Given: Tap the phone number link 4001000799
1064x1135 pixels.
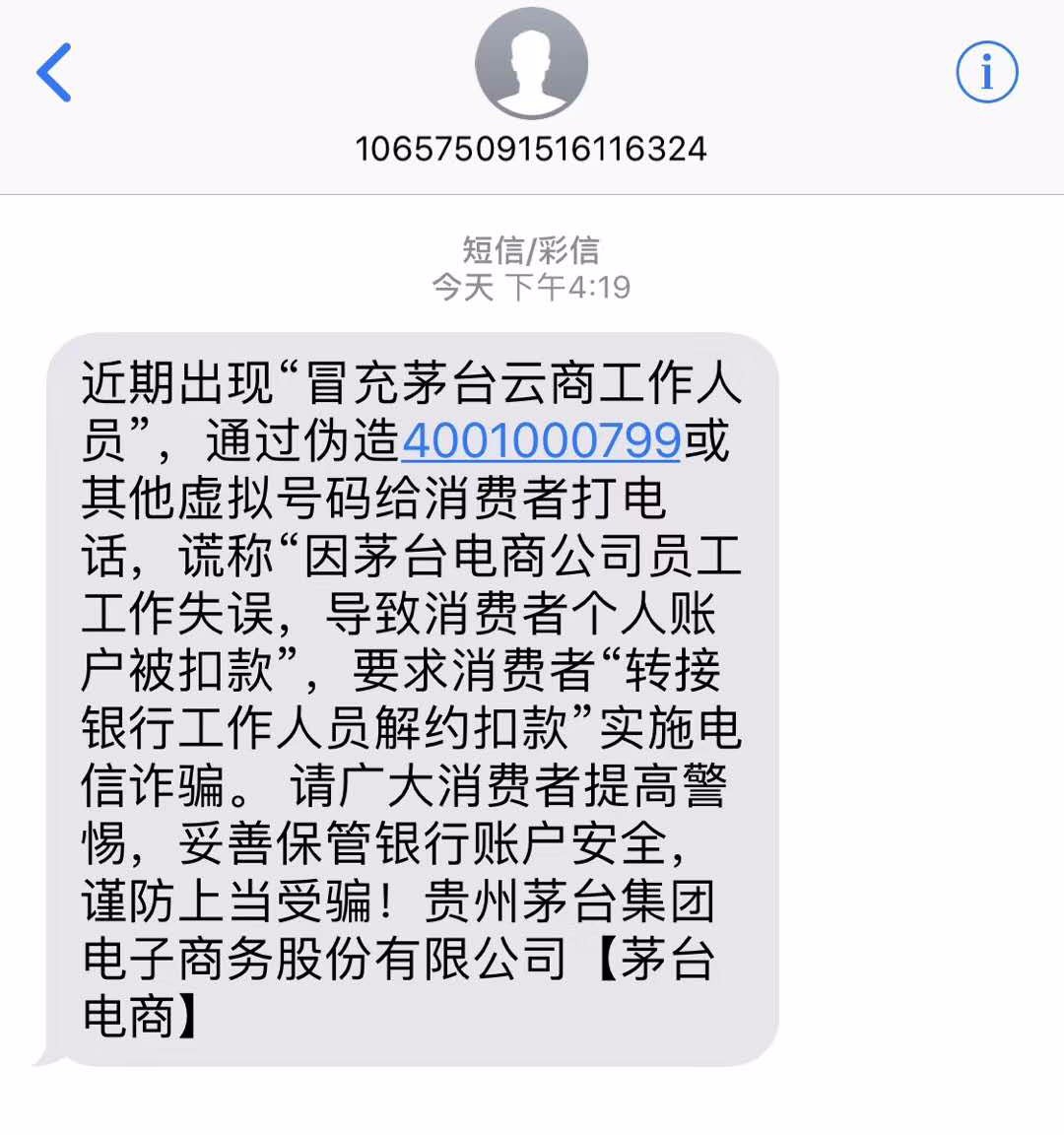Looking at the screenshot, I should (542, 440).
